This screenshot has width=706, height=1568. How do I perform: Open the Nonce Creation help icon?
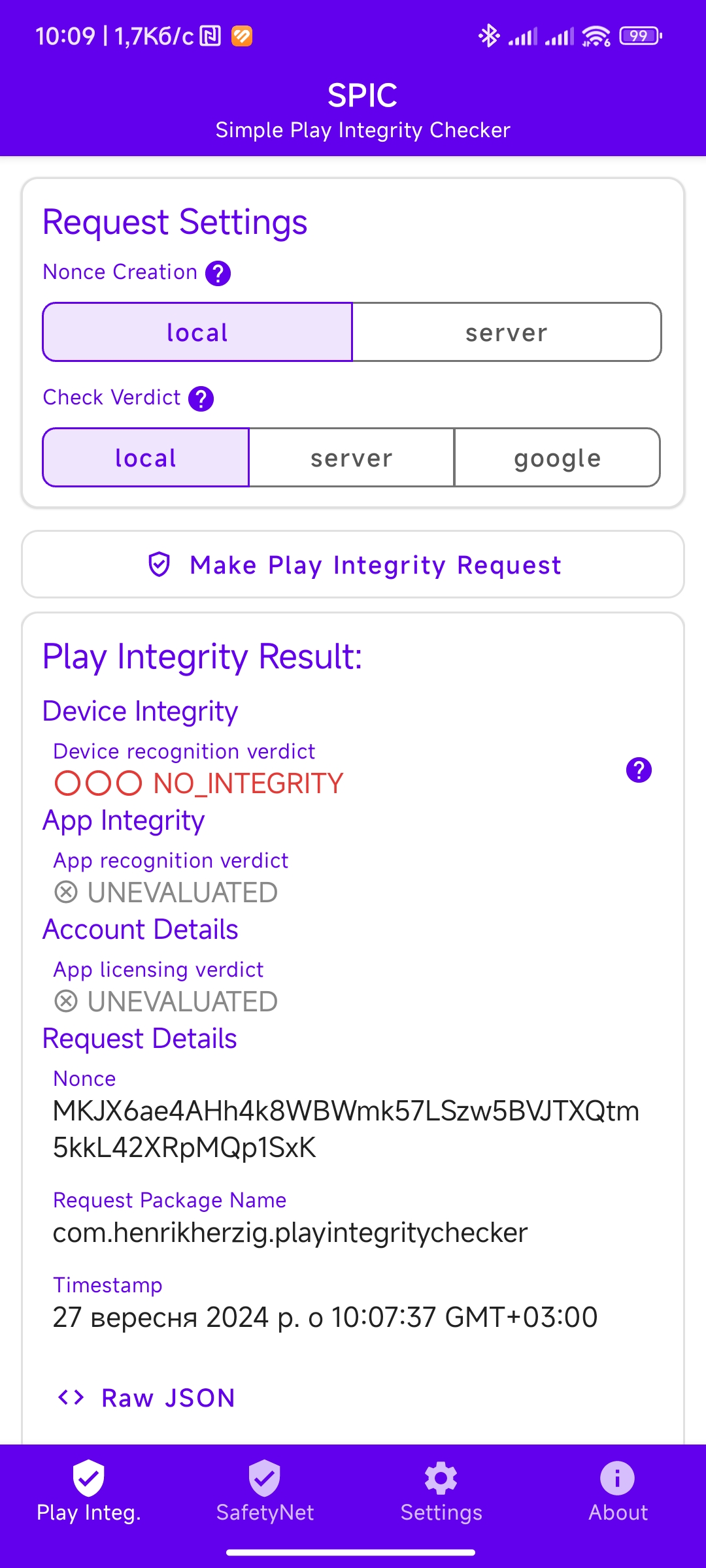coord(218,273)
